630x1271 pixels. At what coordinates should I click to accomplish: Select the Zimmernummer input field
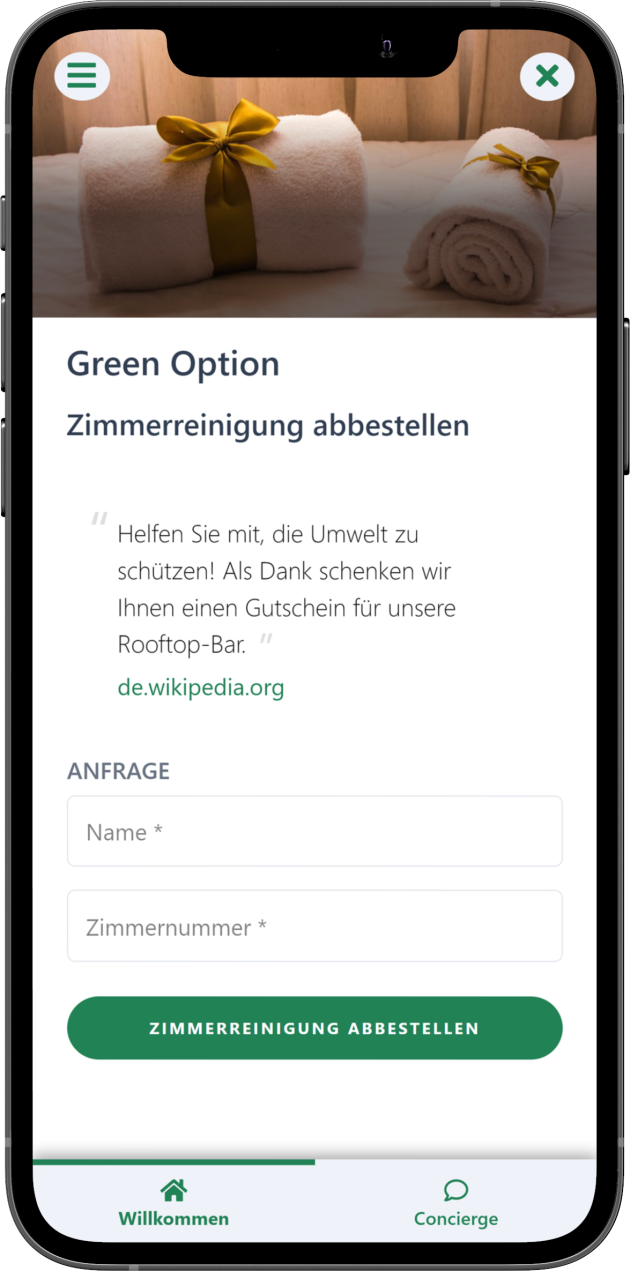(314, 927)
